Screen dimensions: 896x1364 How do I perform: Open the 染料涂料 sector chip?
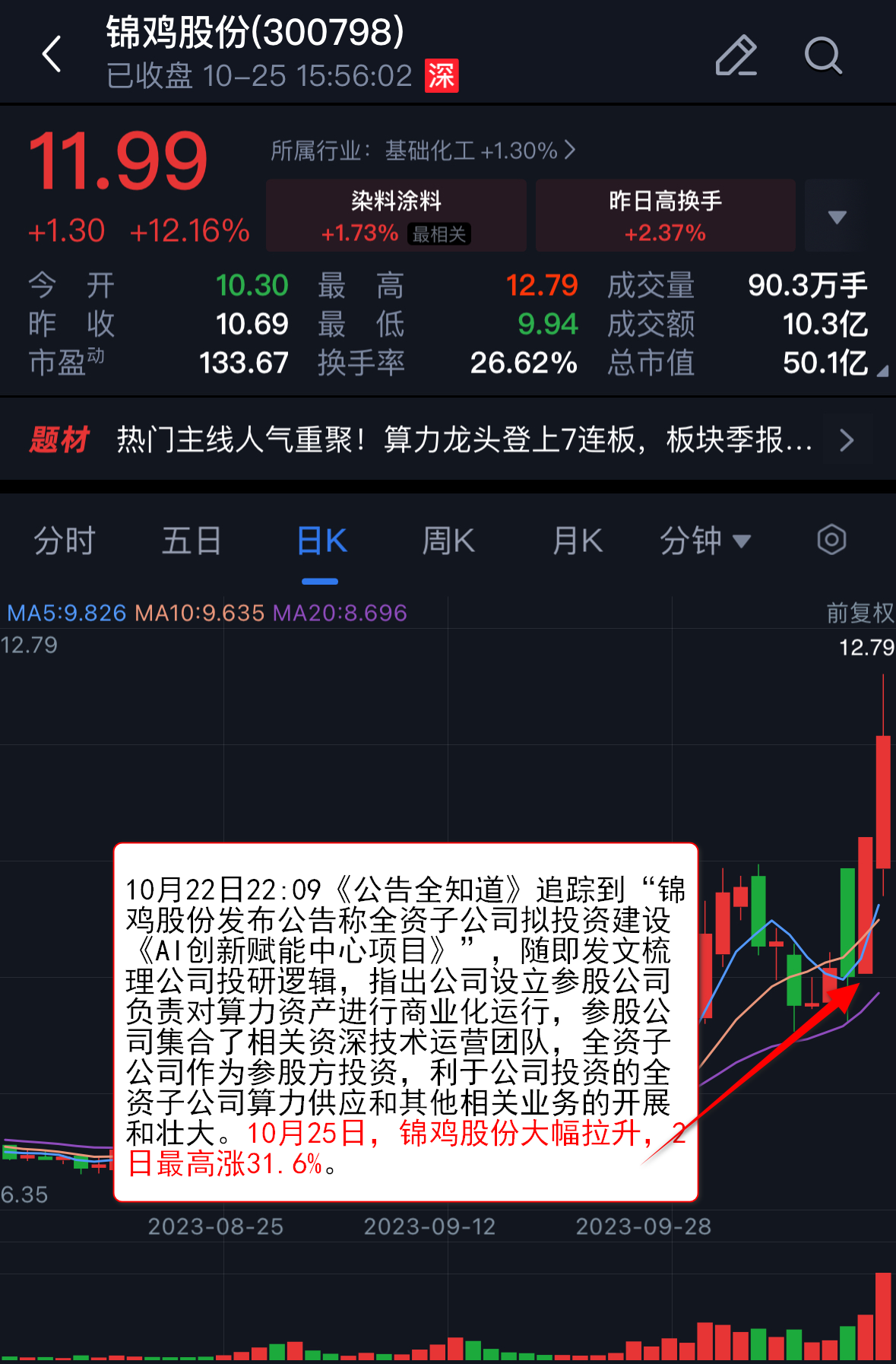point(396,215)
